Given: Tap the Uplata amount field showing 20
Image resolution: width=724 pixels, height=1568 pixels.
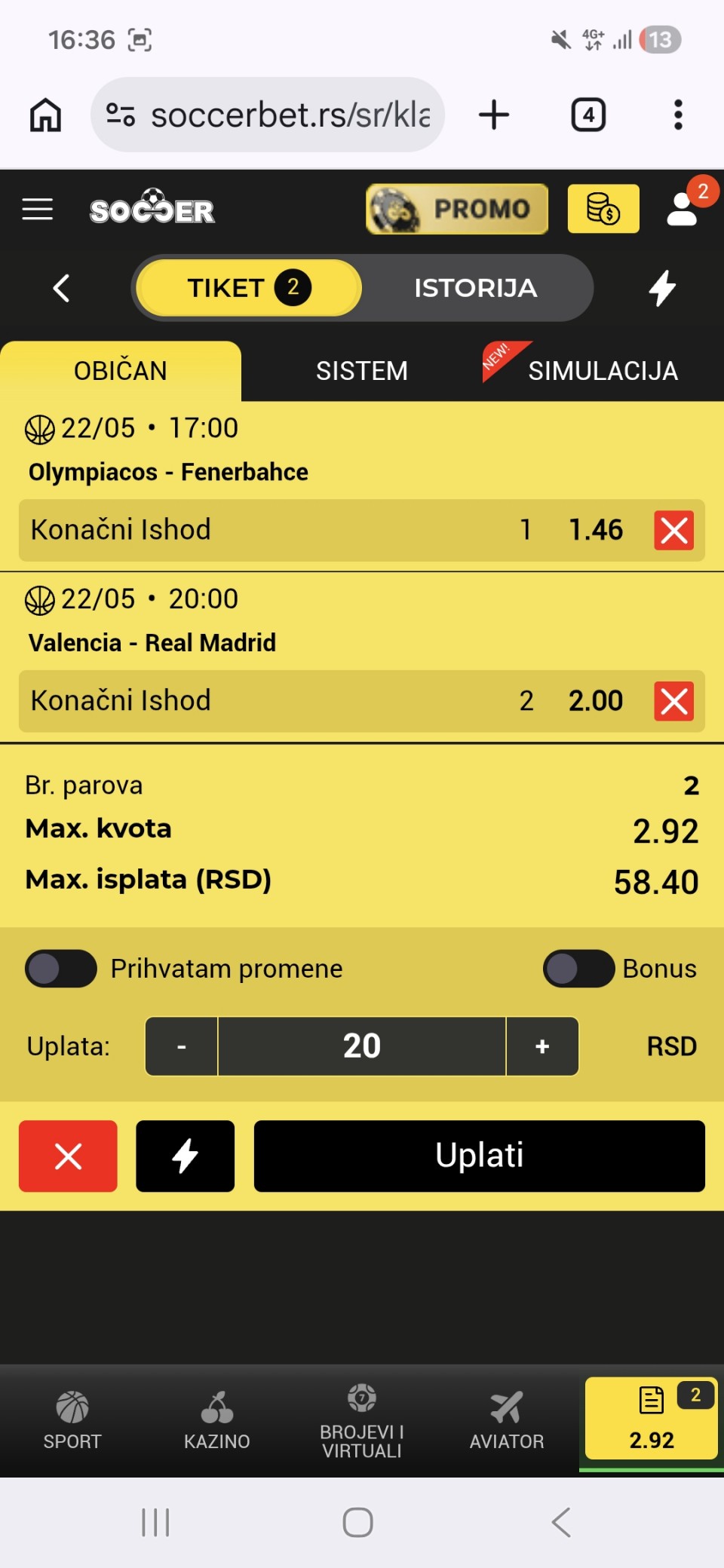Looking at the screenshot, I should pos(362,1046).
